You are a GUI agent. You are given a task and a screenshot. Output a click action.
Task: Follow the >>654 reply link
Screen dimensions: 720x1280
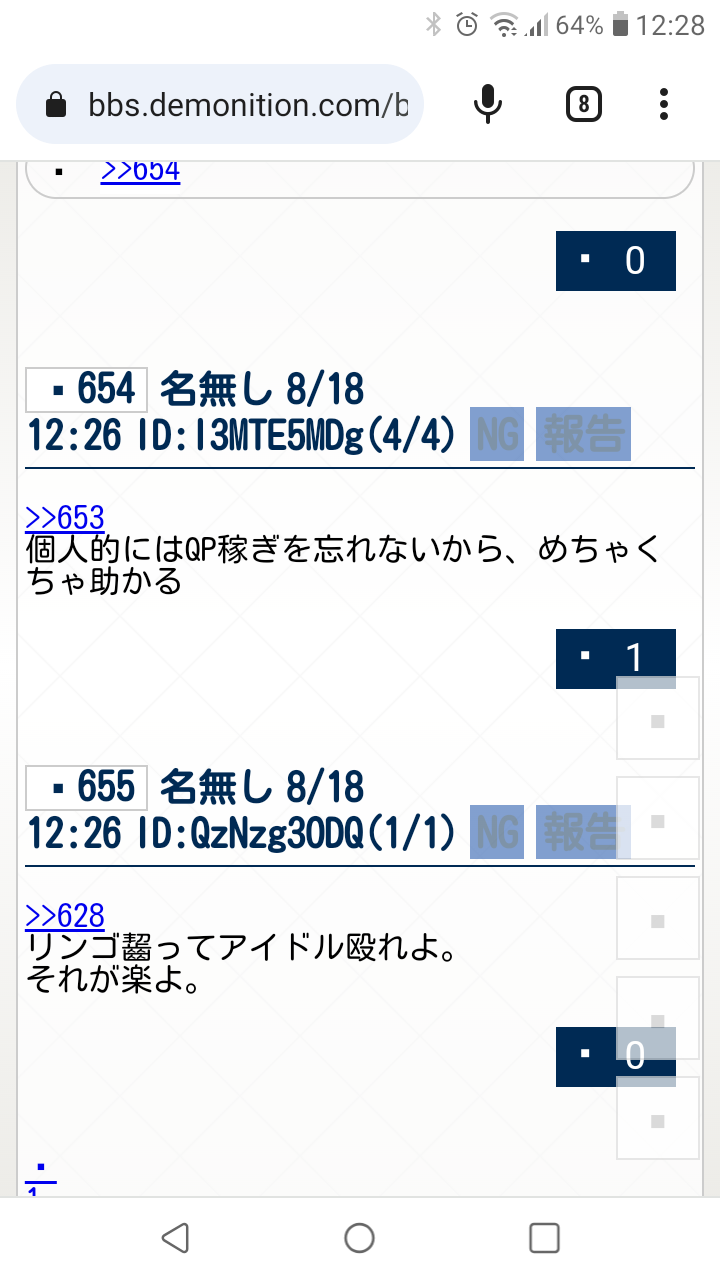coord(140,171)
